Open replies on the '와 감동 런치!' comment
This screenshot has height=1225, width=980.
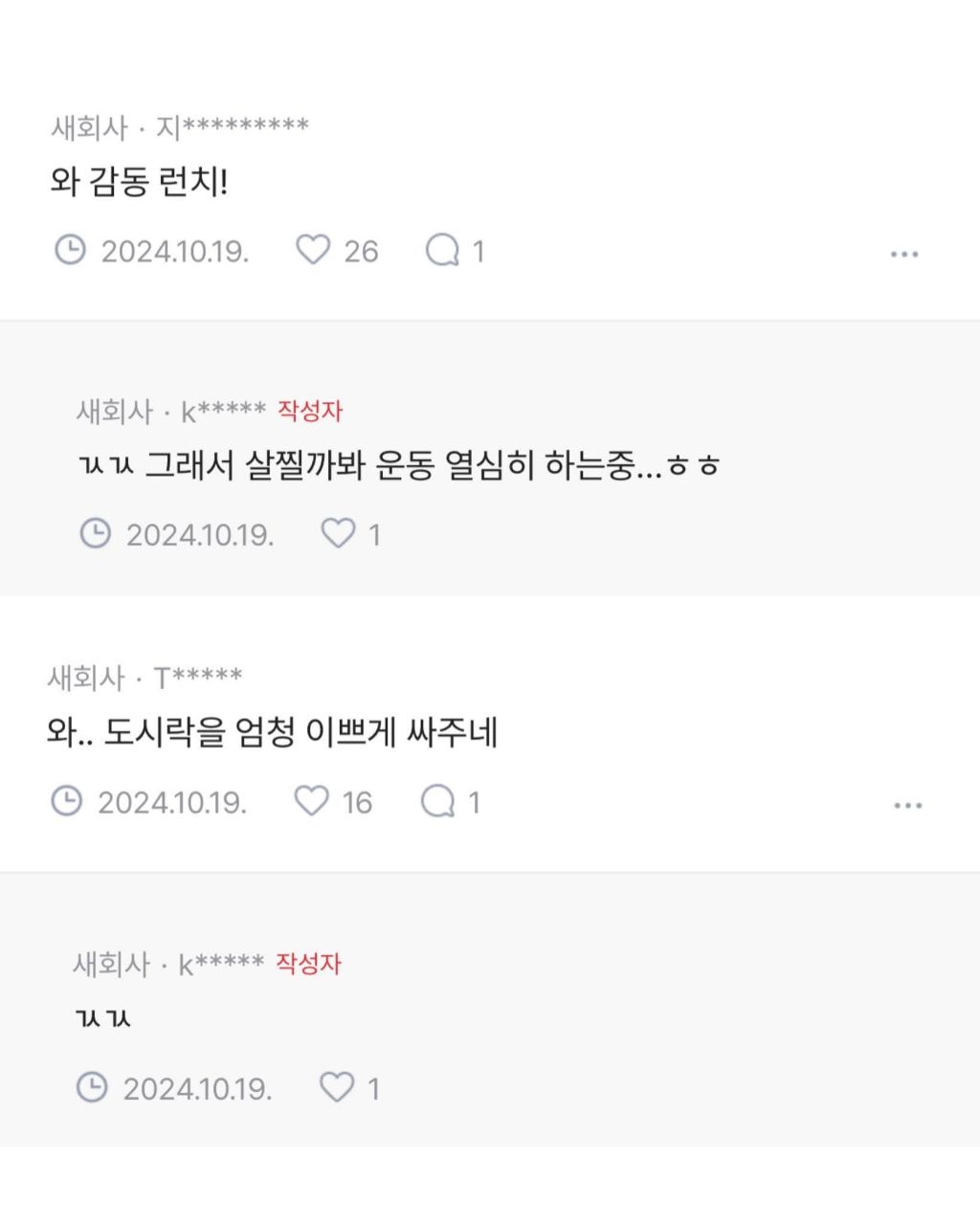click(x=442, y=251)
